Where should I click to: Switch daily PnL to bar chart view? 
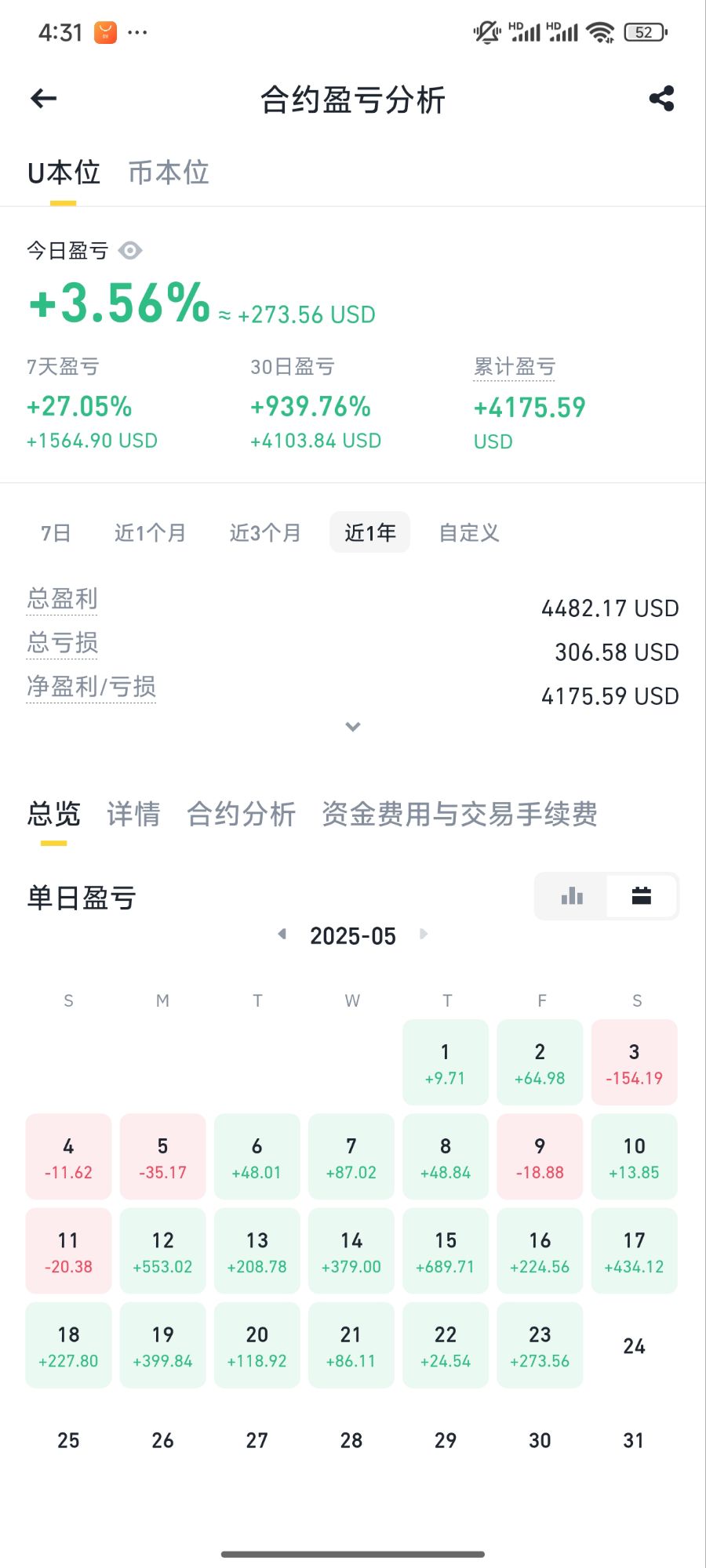point(572,896)
